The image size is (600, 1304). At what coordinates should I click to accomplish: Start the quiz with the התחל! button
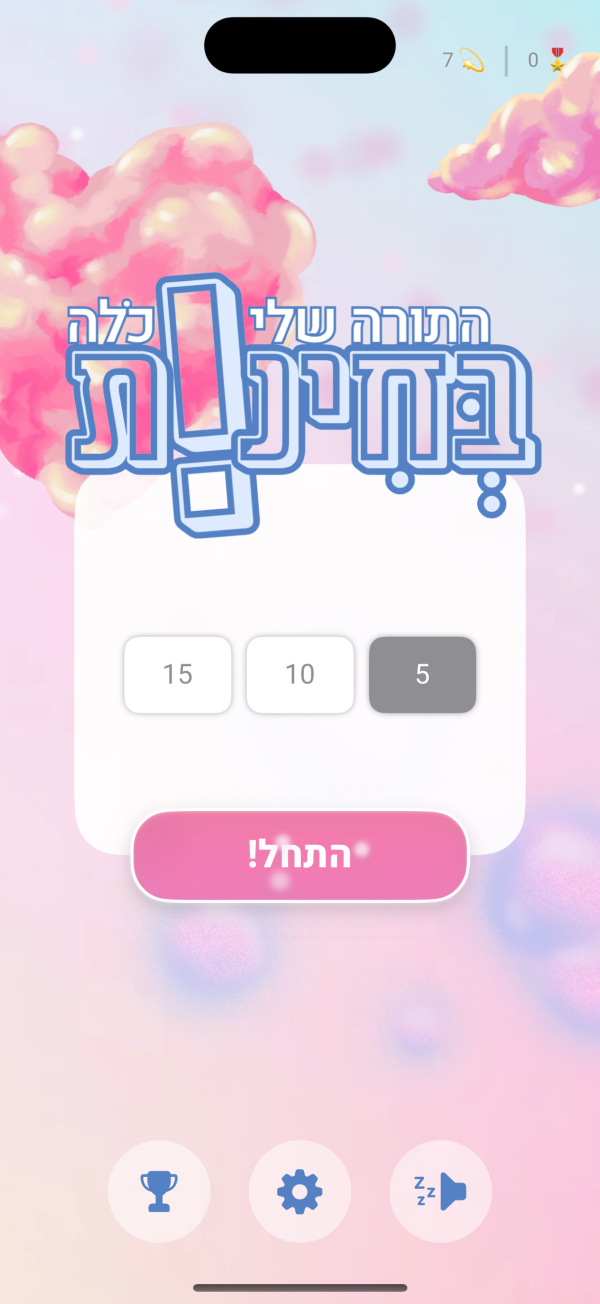[300, 856]
